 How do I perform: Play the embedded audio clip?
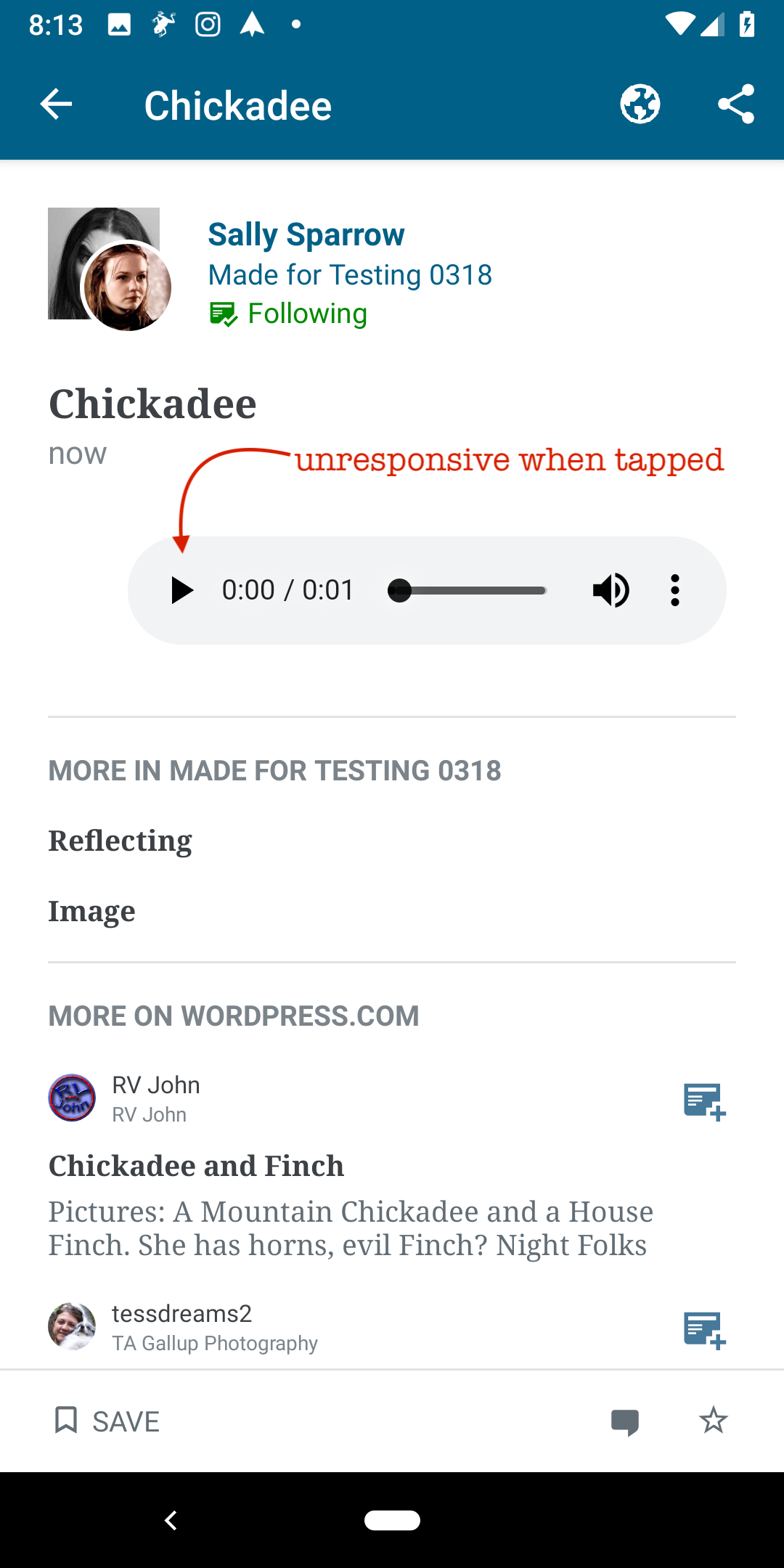(181, 589)
